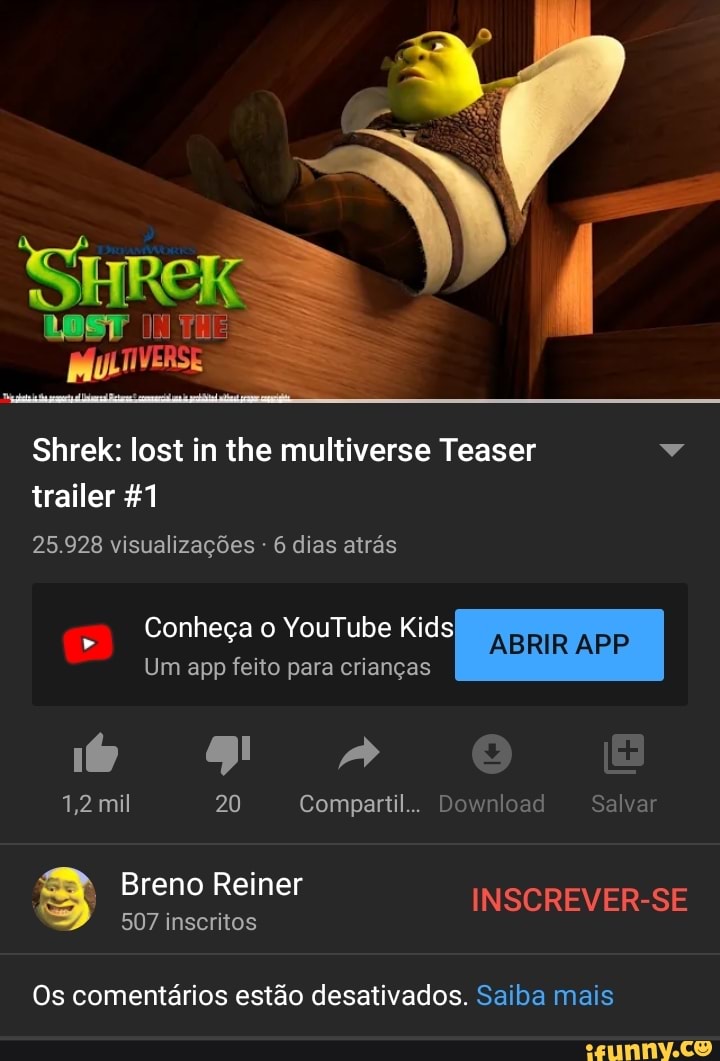Expand the video description arrow
Viewport: 720px width, 1061px height.
click(672, 451)
